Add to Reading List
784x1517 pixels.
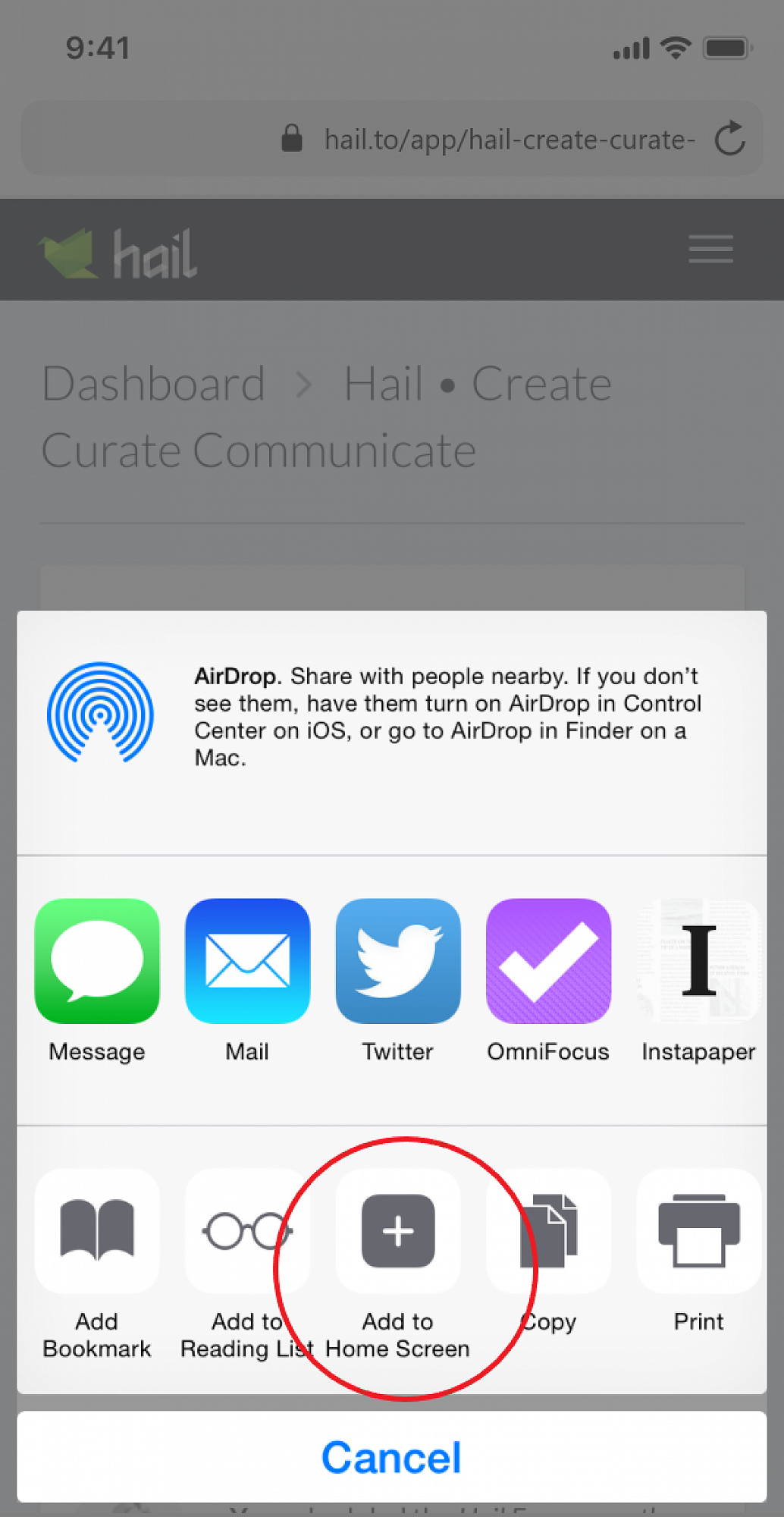point(247,1231)
